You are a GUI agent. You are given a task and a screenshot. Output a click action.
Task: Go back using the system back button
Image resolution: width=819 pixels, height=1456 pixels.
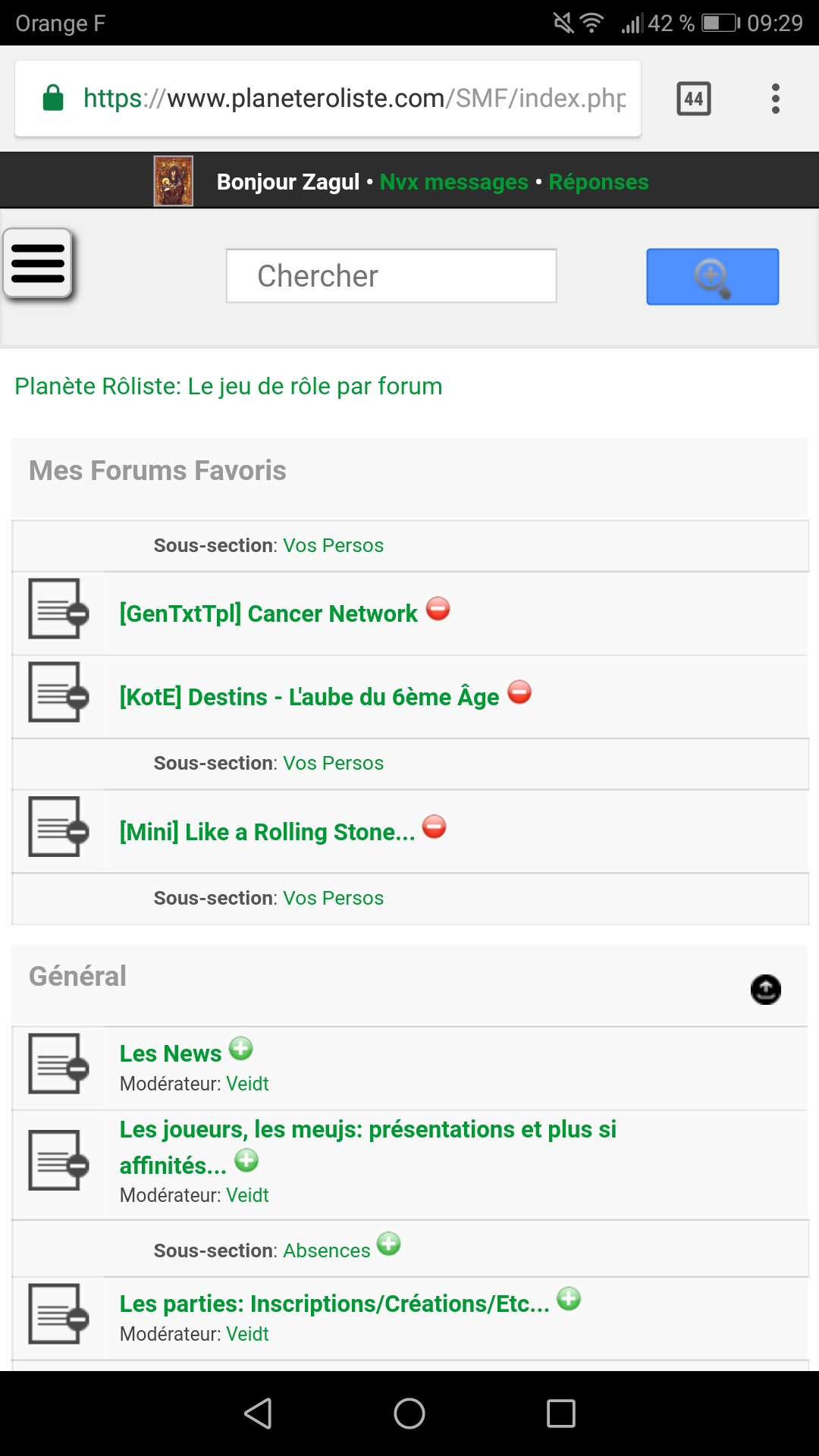coord(258,1414)
